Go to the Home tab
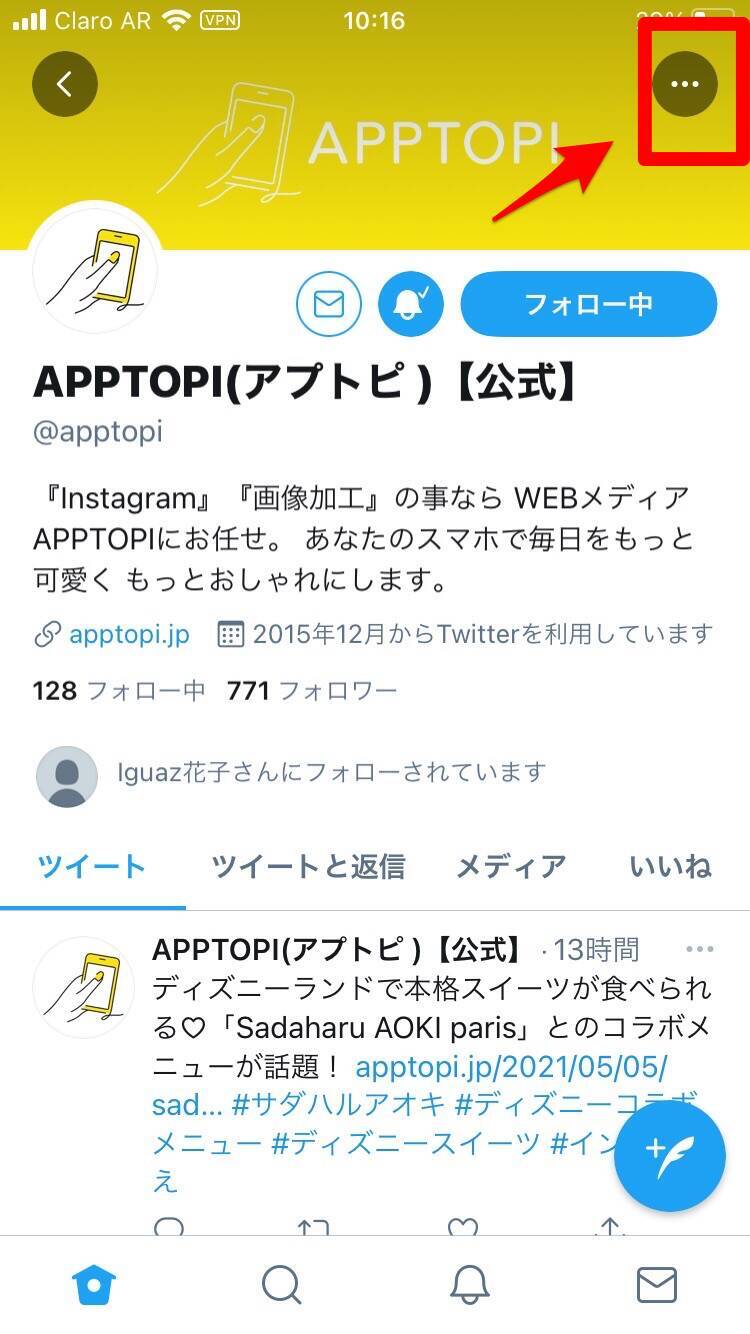The height and width of the screenshot is (1334, 750). pyautogui.click(x=94, y=1284)
